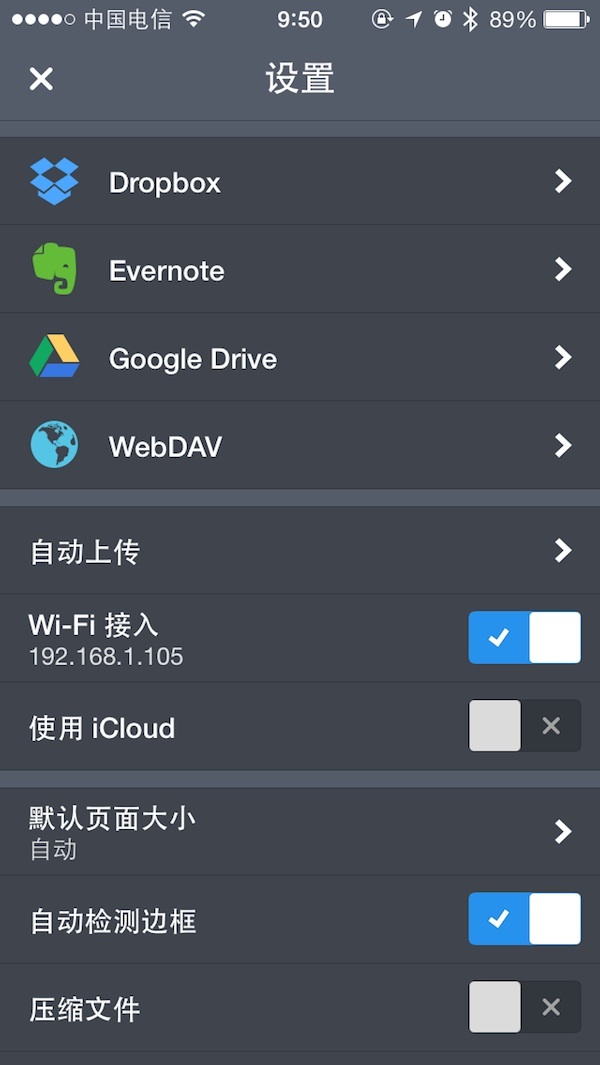Disable the 自动检测边框 switch
The image size is (600, 1065).
[x=524, y=919]
